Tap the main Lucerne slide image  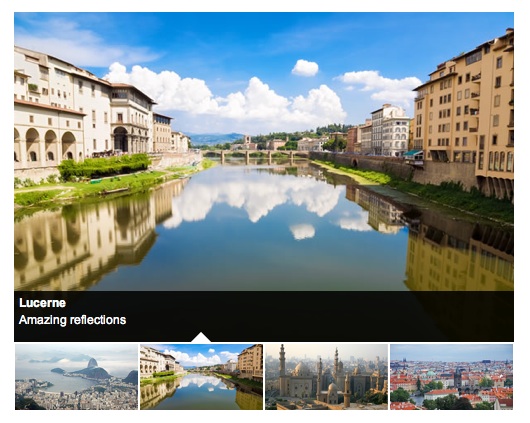[264, 151]
